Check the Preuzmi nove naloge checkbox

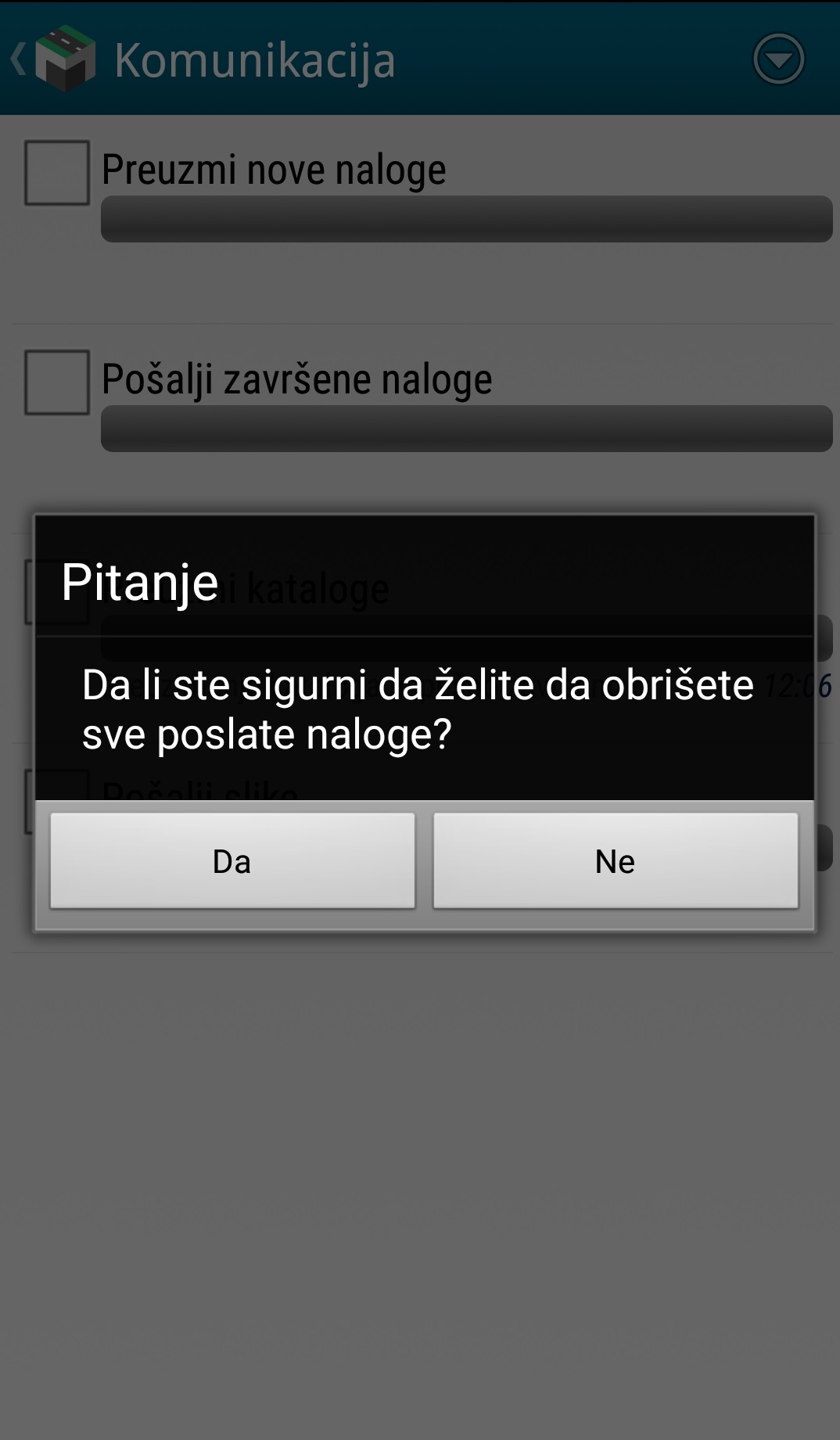[x=57, y=173]
